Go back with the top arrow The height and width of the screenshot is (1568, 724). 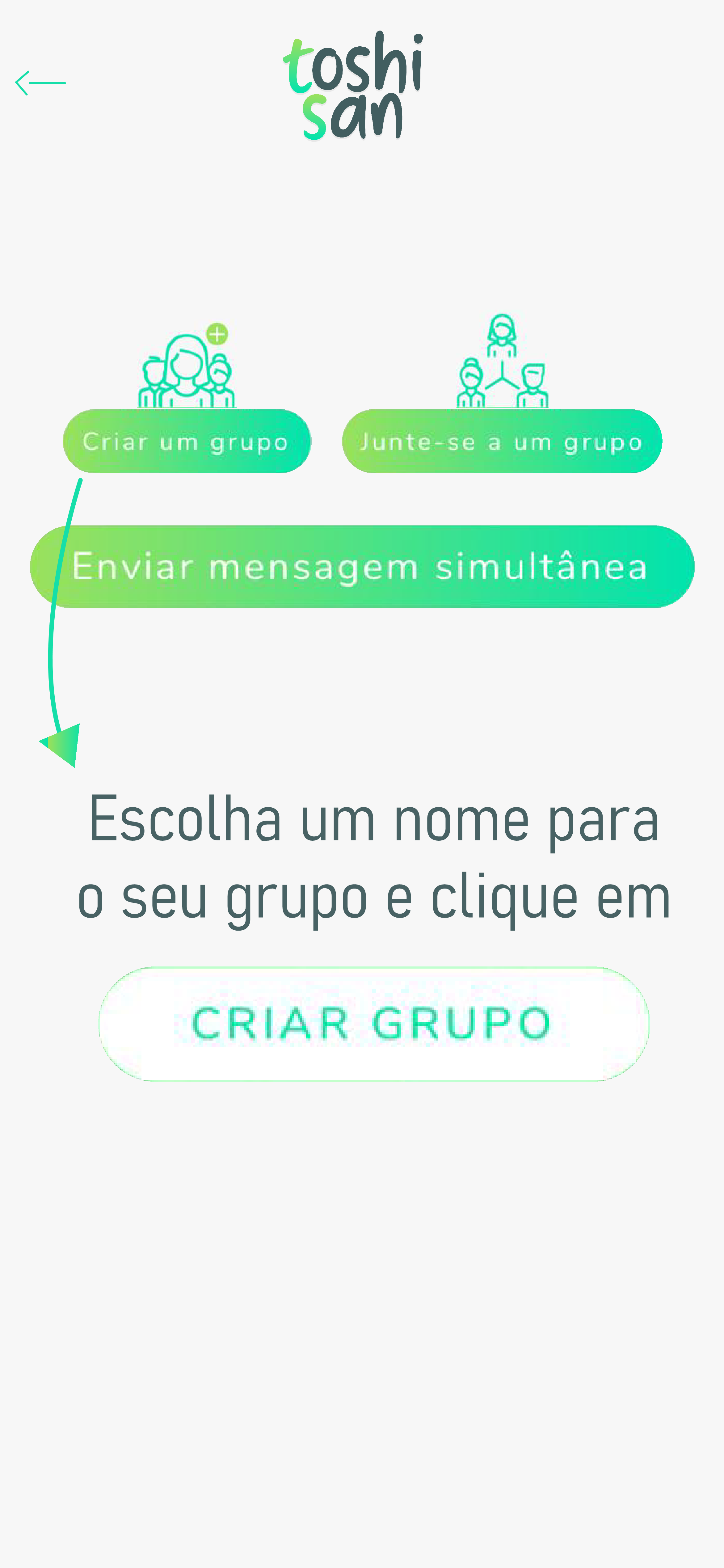click(40, 83)
